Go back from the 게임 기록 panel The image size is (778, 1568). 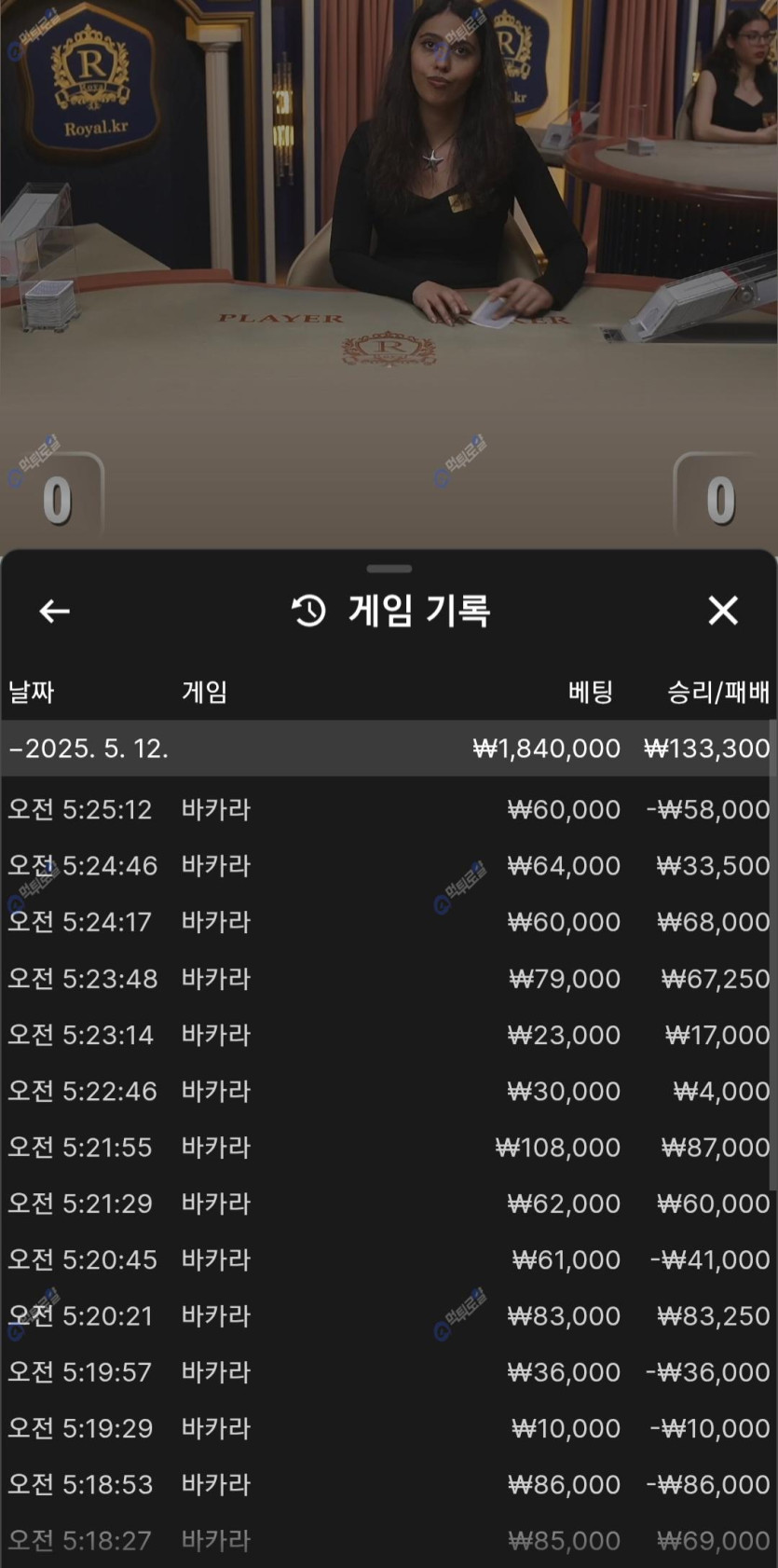click(54, 611)
